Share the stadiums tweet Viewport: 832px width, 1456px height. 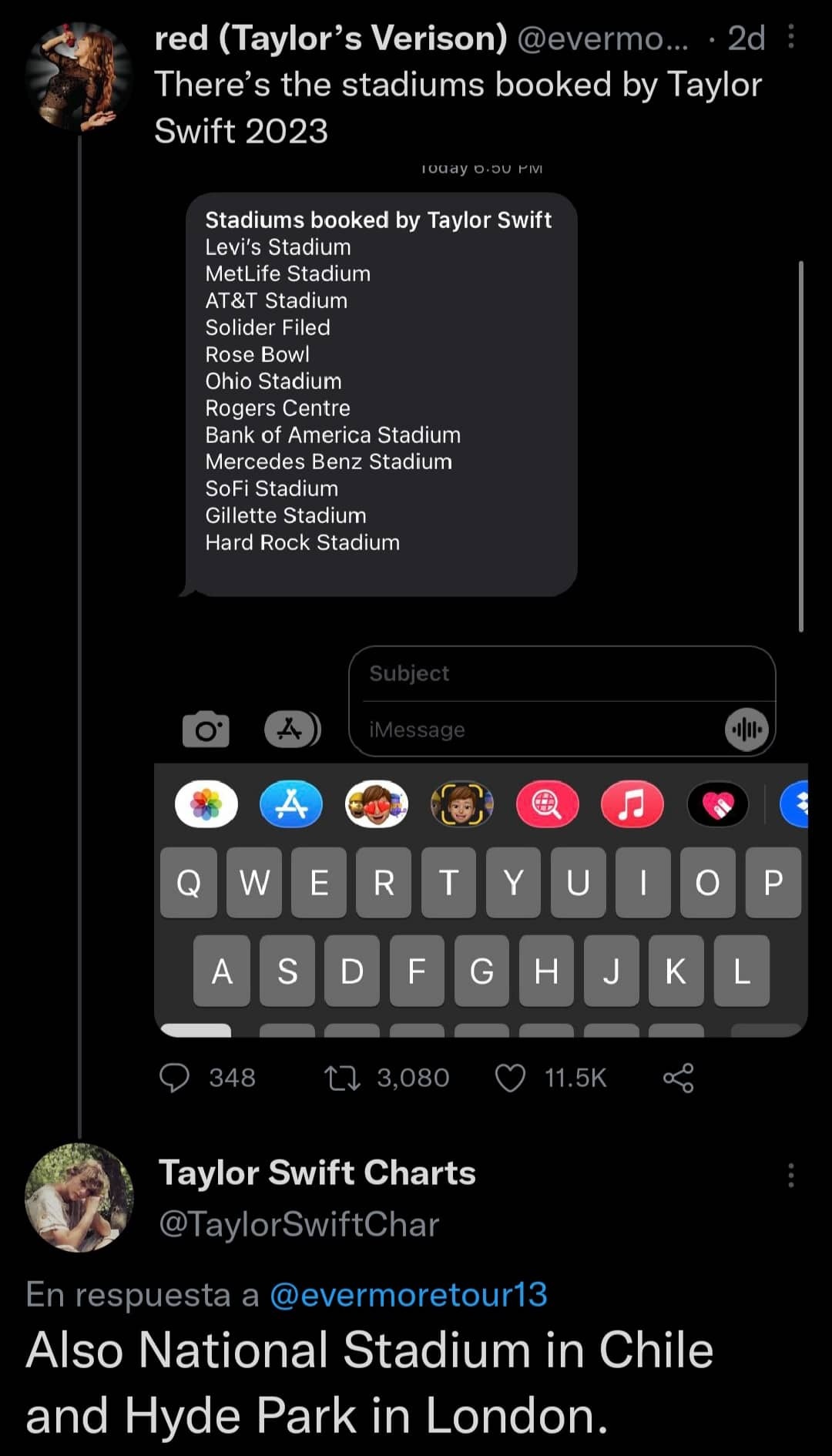tap(678, 1078)
